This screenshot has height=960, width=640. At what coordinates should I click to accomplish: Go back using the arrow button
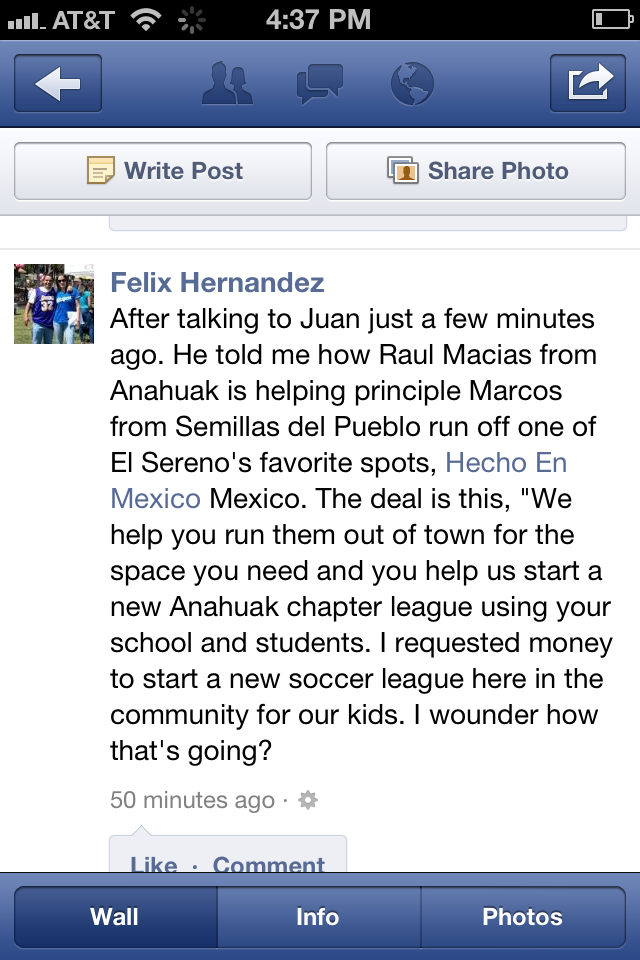[58, 84]
